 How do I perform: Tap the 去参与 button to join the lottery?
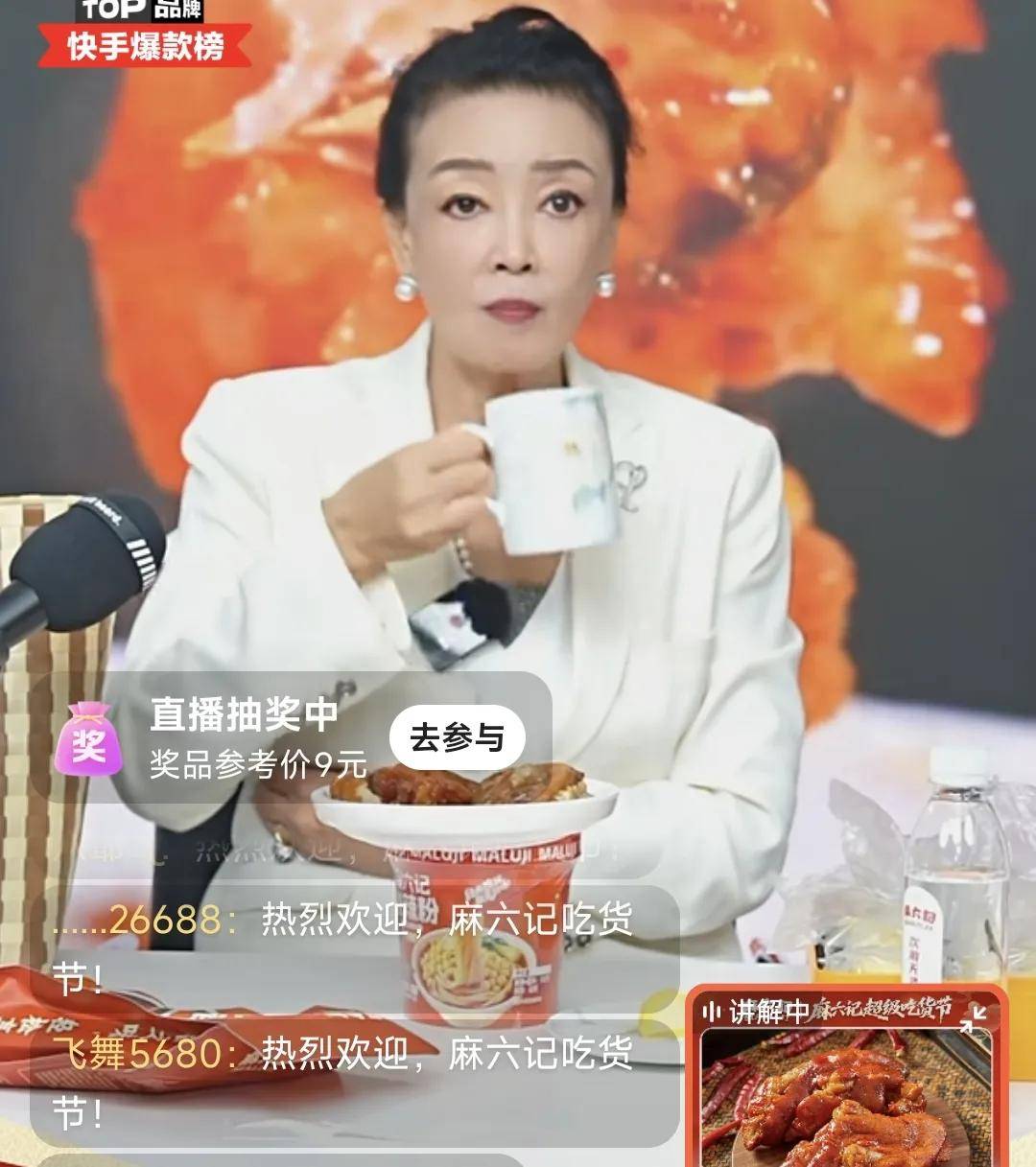(x=458, y=737)
